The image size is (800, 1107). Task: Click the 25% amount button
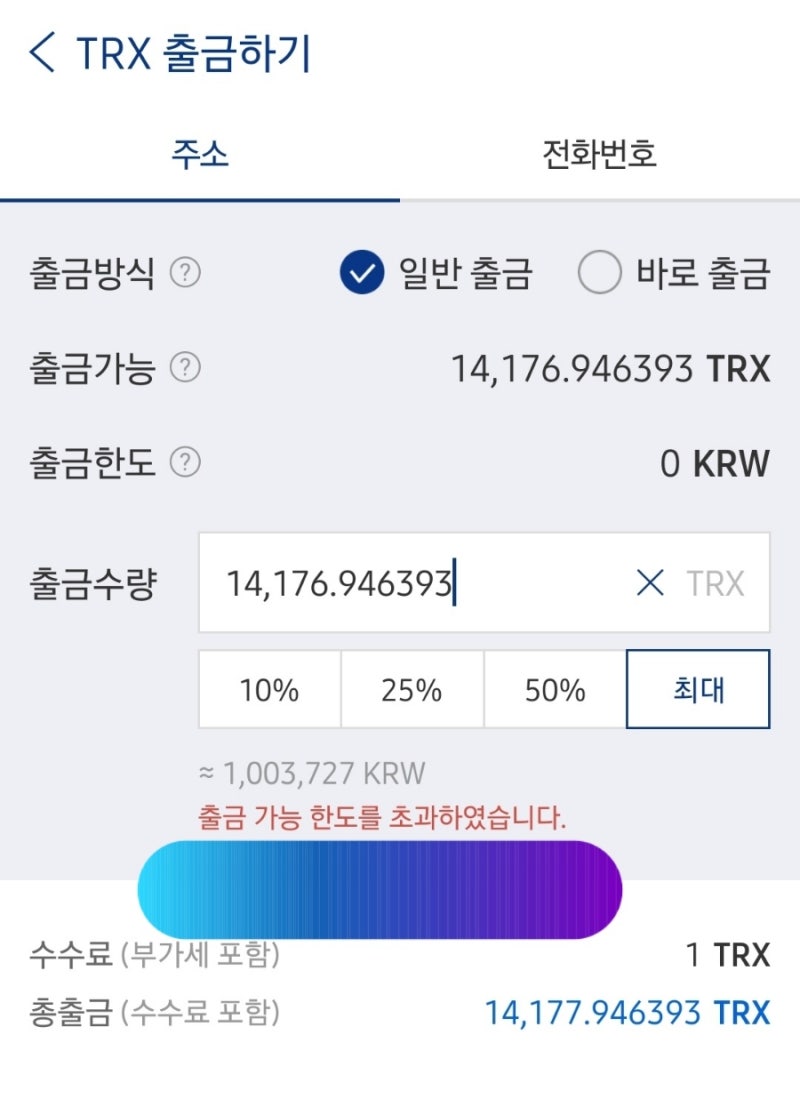tap(411, 689)
